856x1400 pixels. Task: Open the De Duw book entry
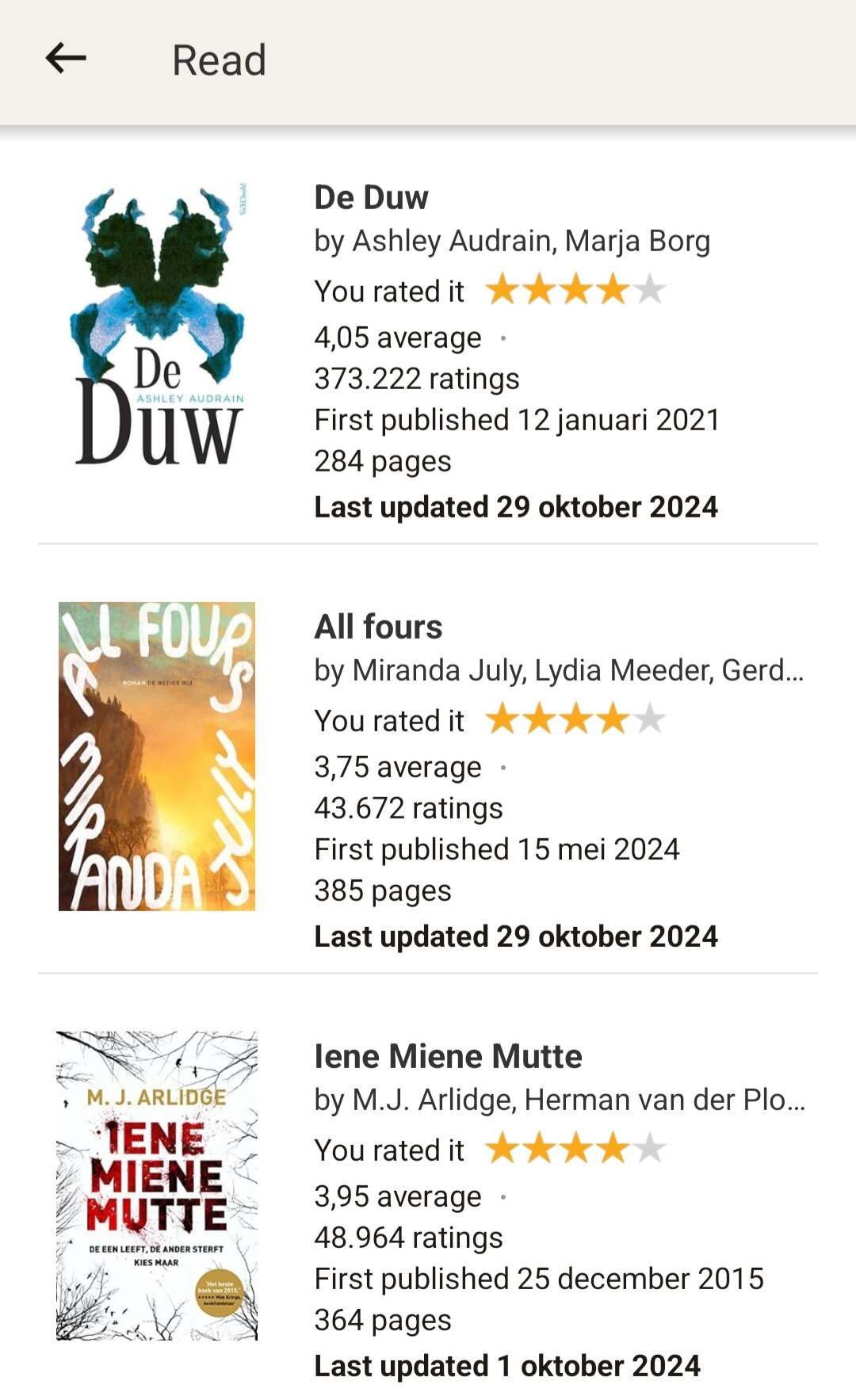[428, 352]
